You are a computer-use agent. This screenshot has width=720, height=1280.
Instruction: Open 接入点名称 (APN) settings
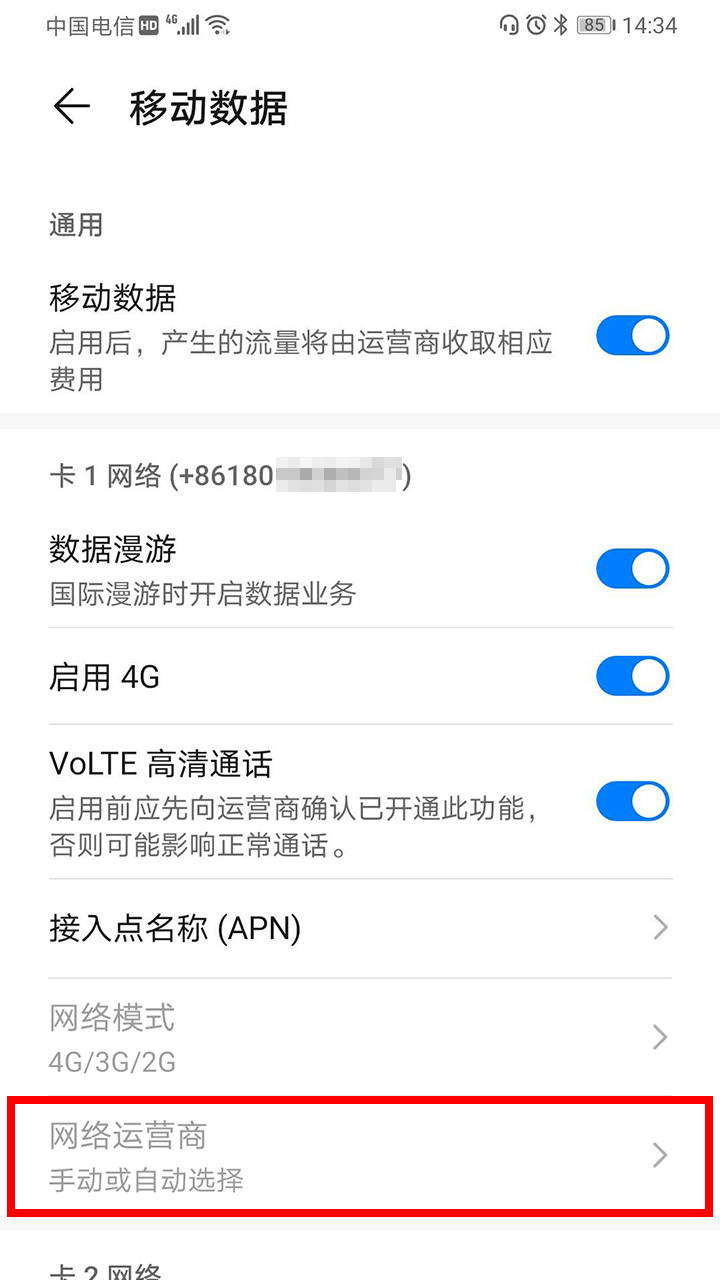(x=360, y=929)
